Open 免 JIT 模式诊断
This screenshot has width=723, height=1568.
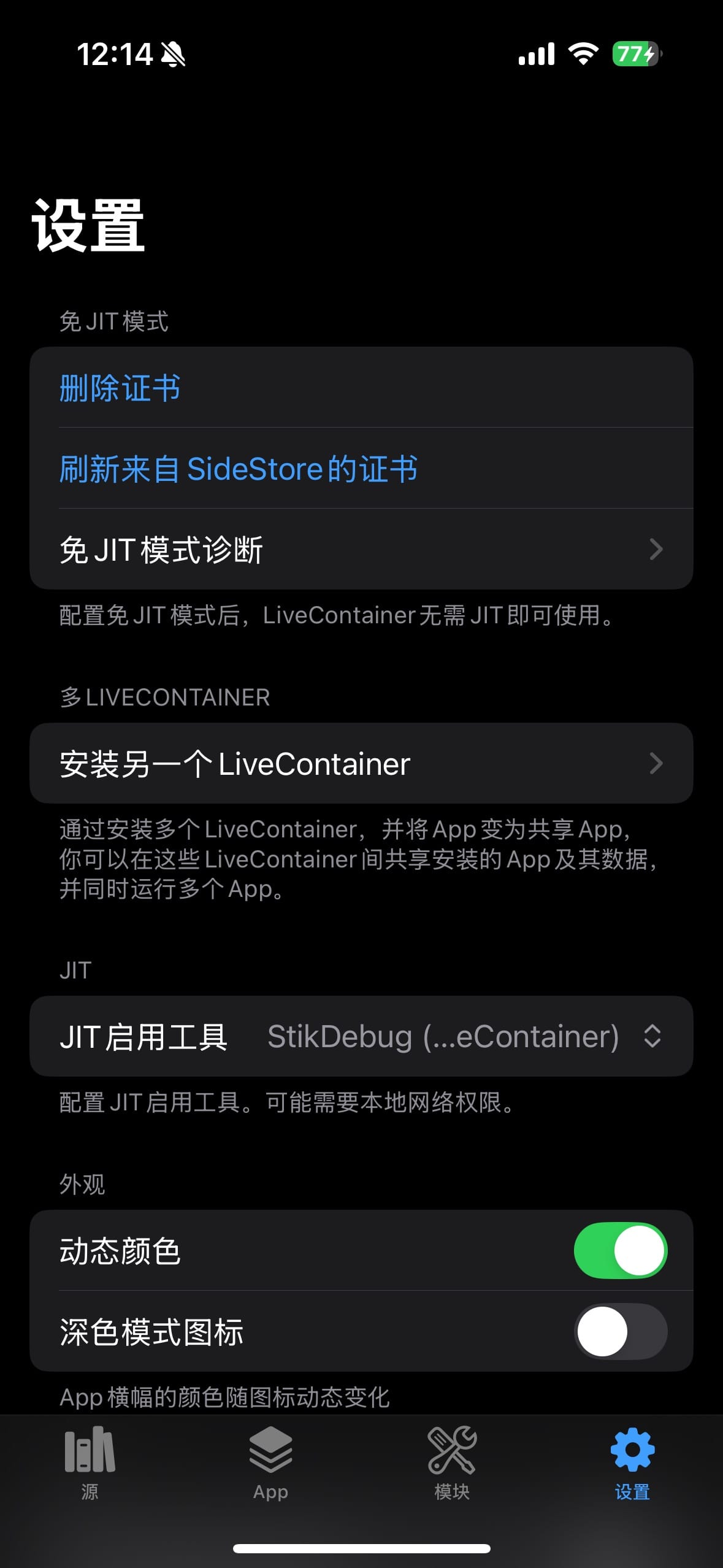(361, 549)
